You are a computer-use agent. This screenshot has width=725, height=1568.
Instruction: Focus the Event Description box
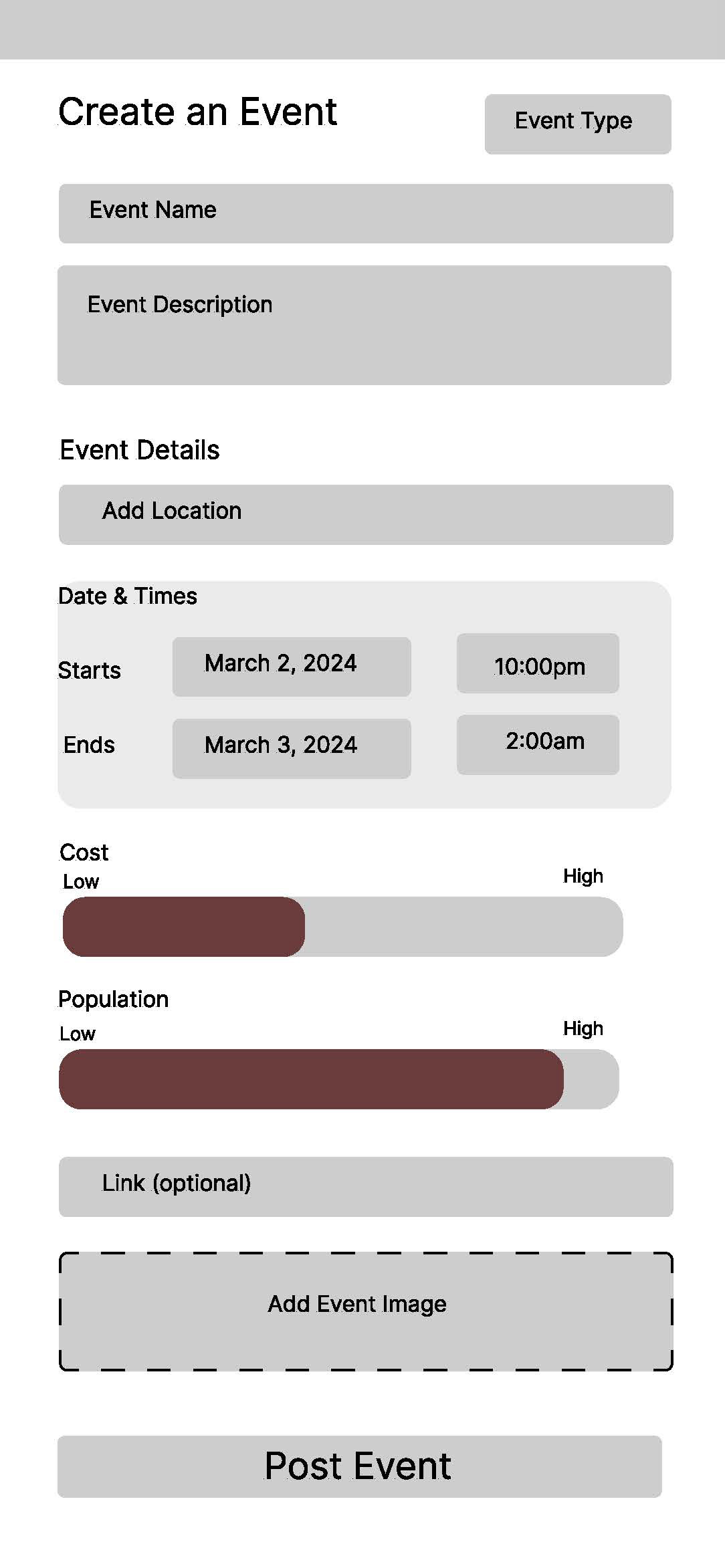pyautogui.click(x=365, y=325)
